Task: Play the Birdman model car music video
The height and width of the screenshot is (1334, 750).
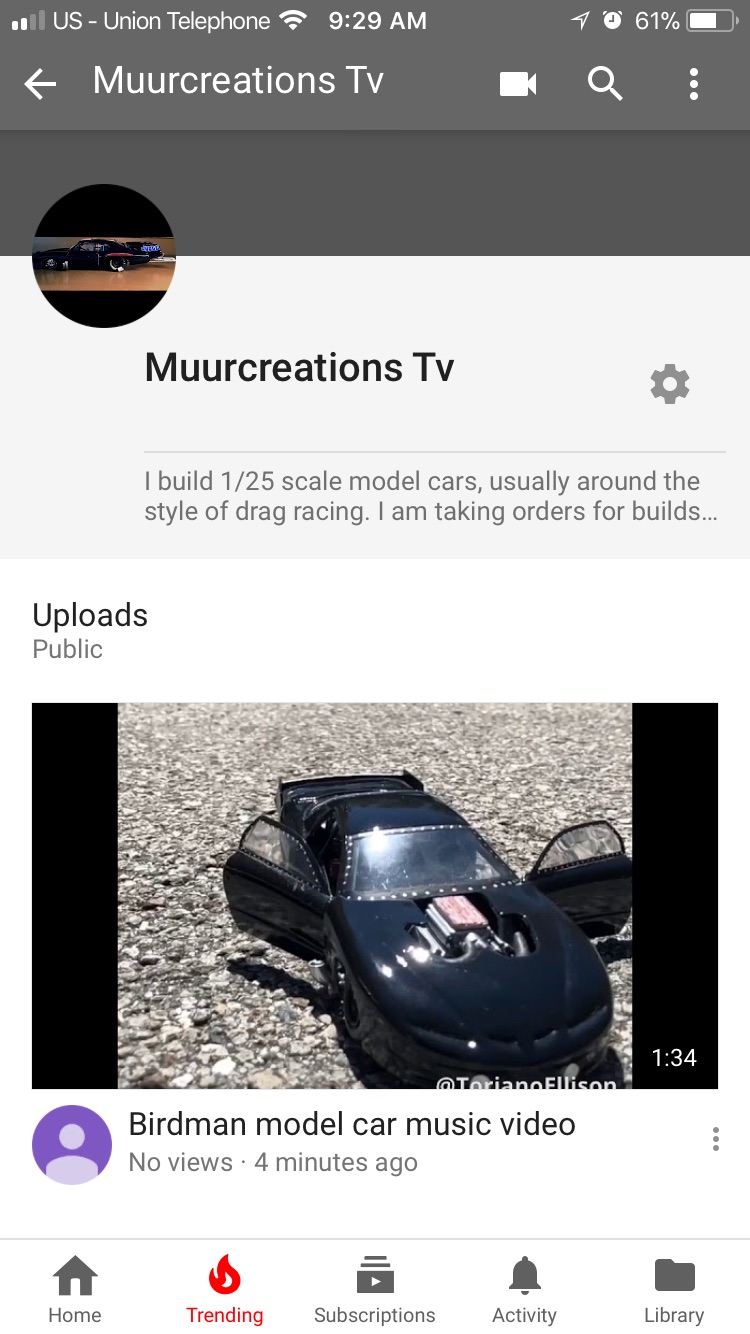Action: click(x=375, y=895)
